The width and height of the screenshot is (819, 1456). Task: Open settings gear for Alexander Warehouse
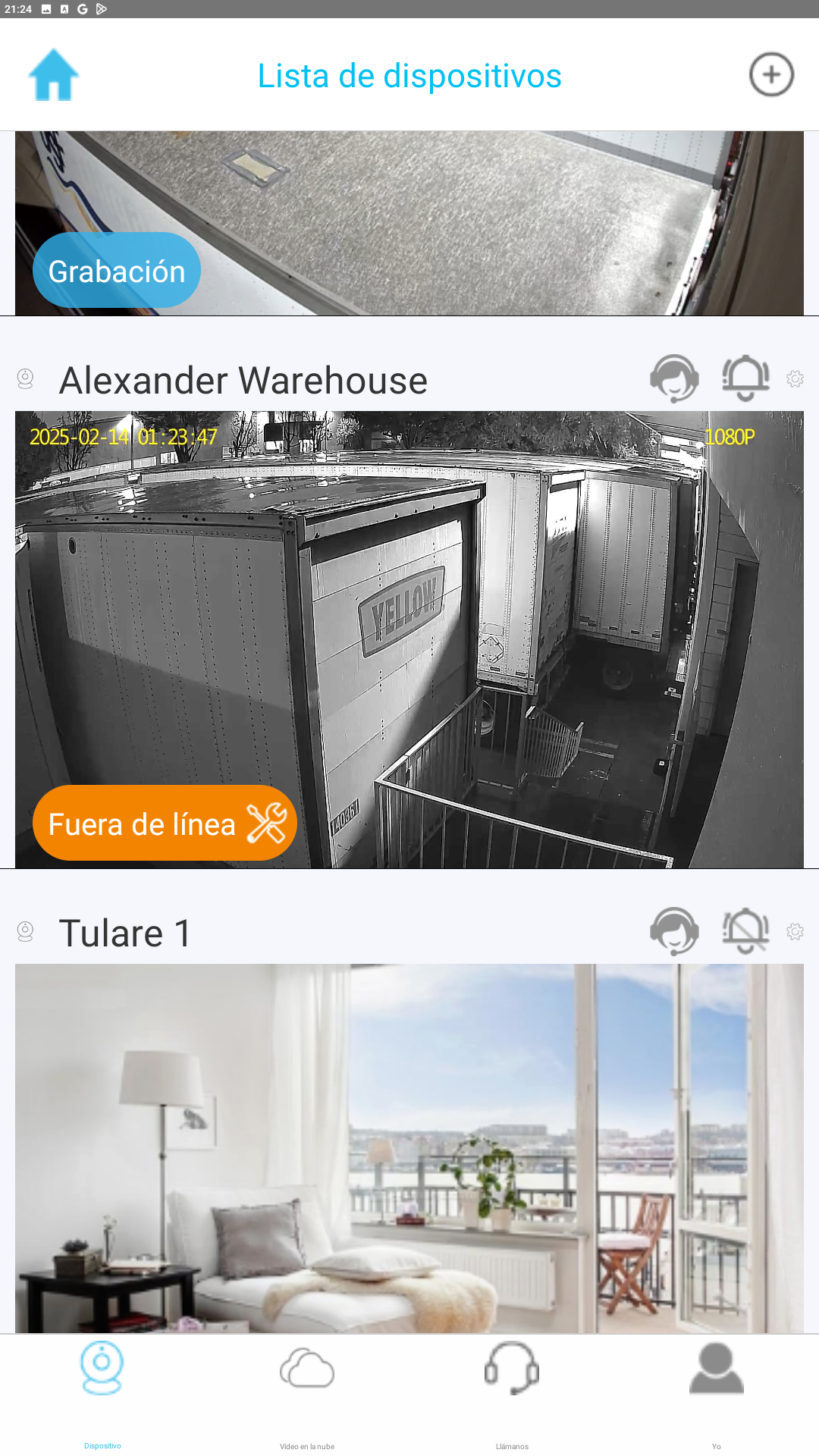click(795, 379)
